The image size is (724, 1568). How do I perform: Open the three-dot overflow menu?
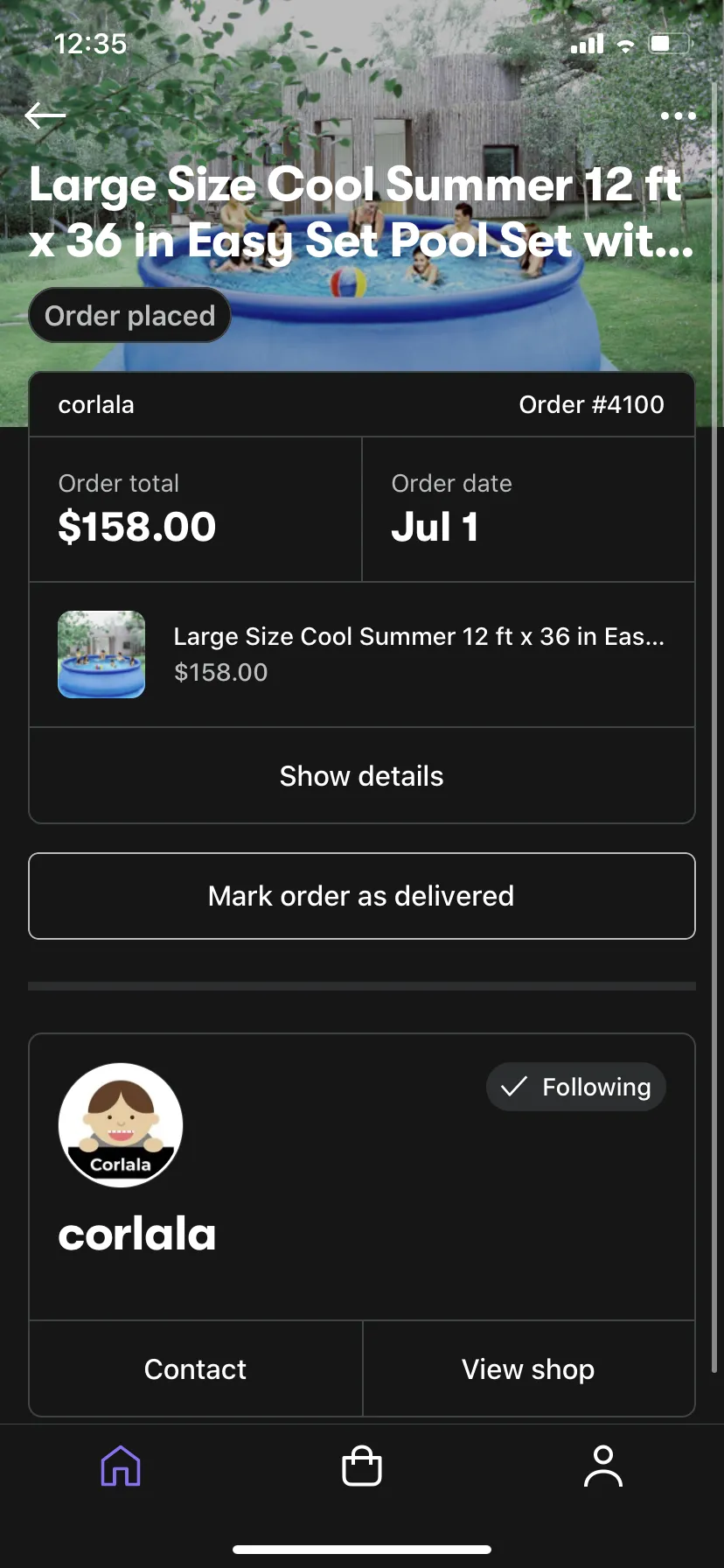coord(678,115)
